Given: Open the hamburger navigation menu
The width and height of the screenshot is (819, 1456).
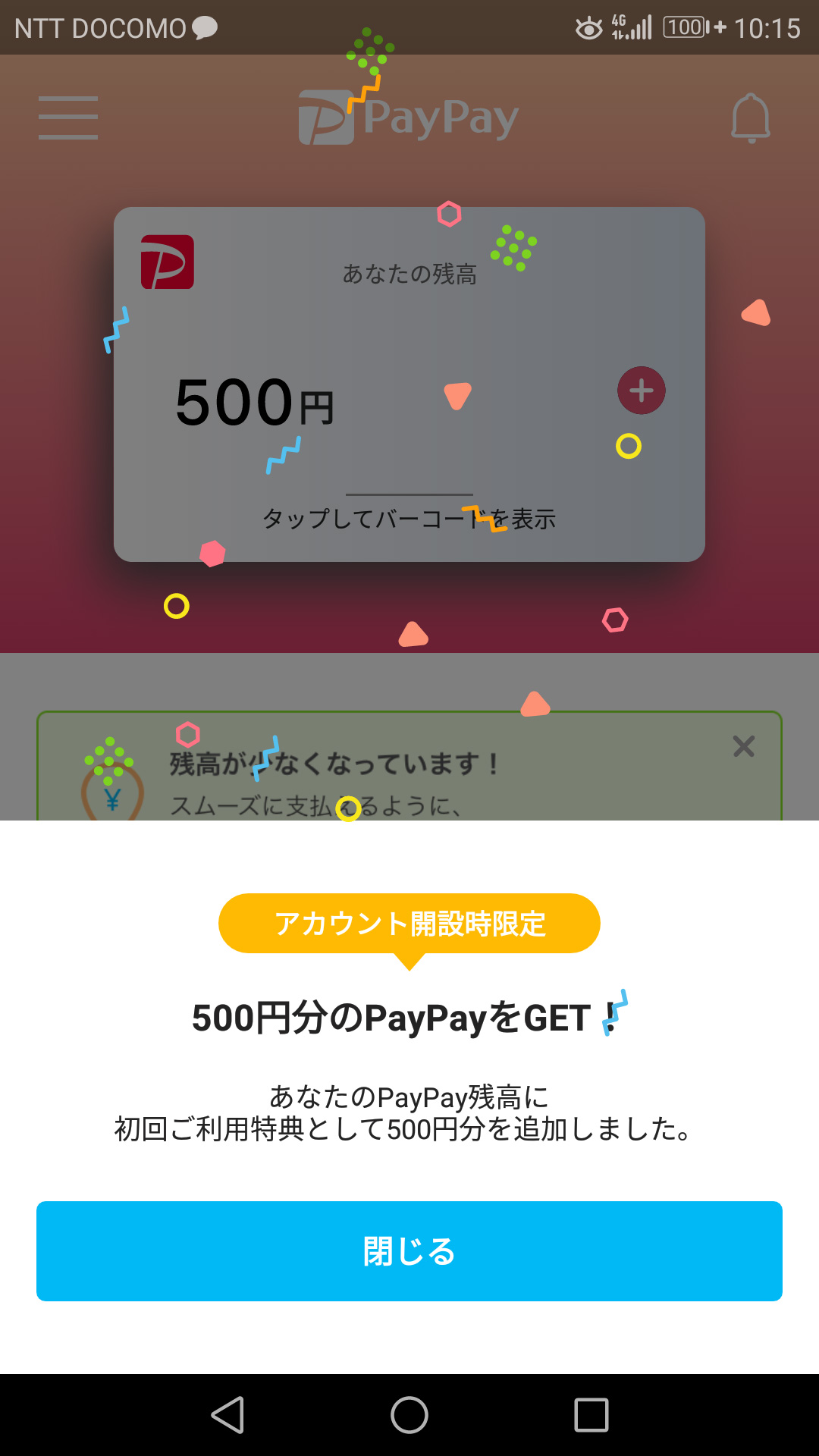Looking at the screenshot, I should point(67,117).
